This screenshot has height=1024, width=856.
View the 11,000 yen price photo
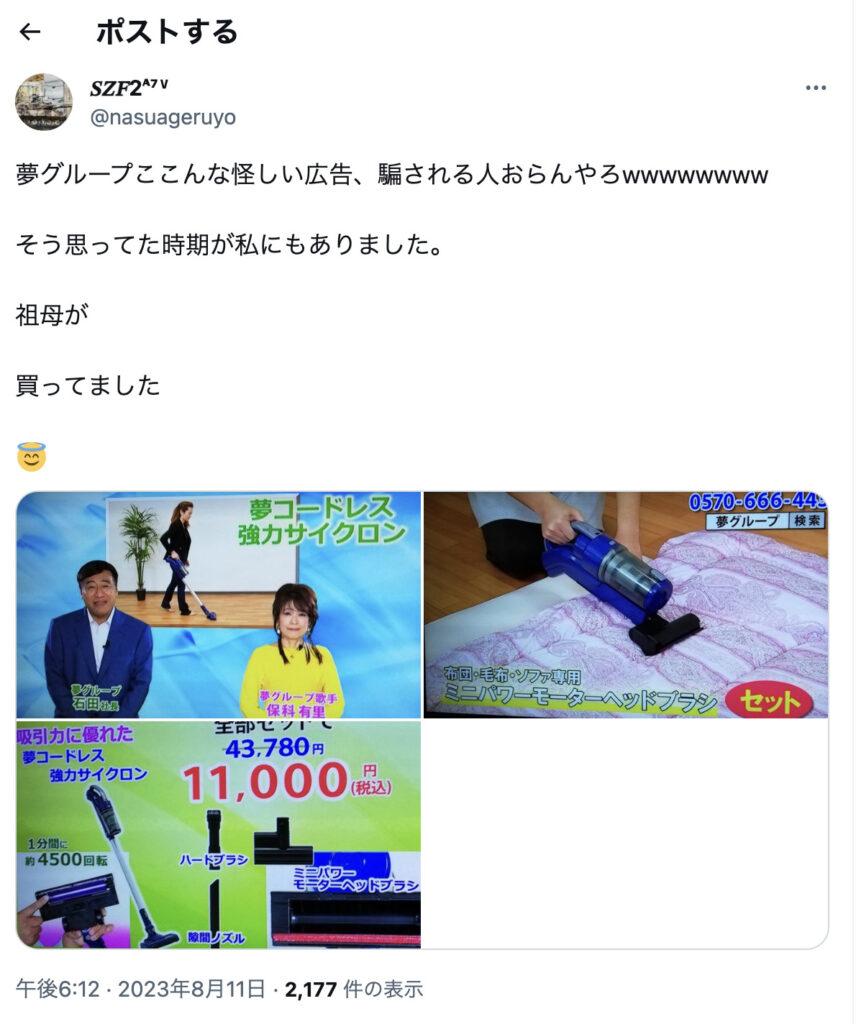[x=218, y=834]
